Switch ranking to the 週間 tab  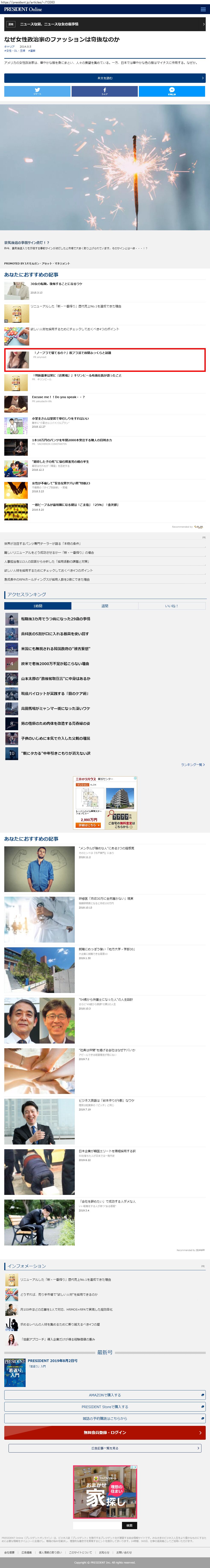[105, 606]
